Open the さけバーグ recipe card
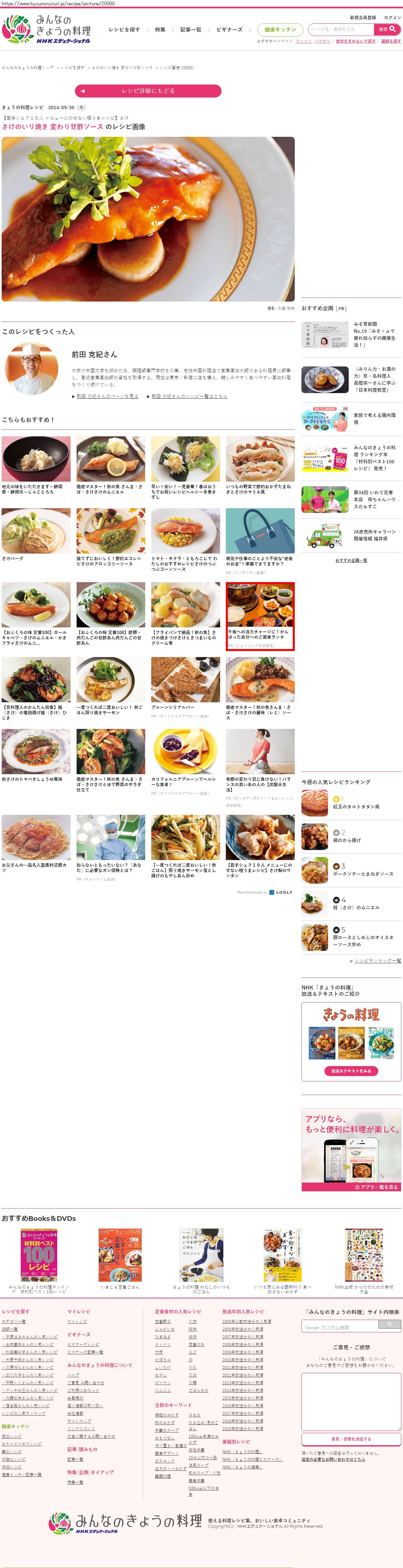The width and height of the screenshot is (403, 1568). coord(36,532)
